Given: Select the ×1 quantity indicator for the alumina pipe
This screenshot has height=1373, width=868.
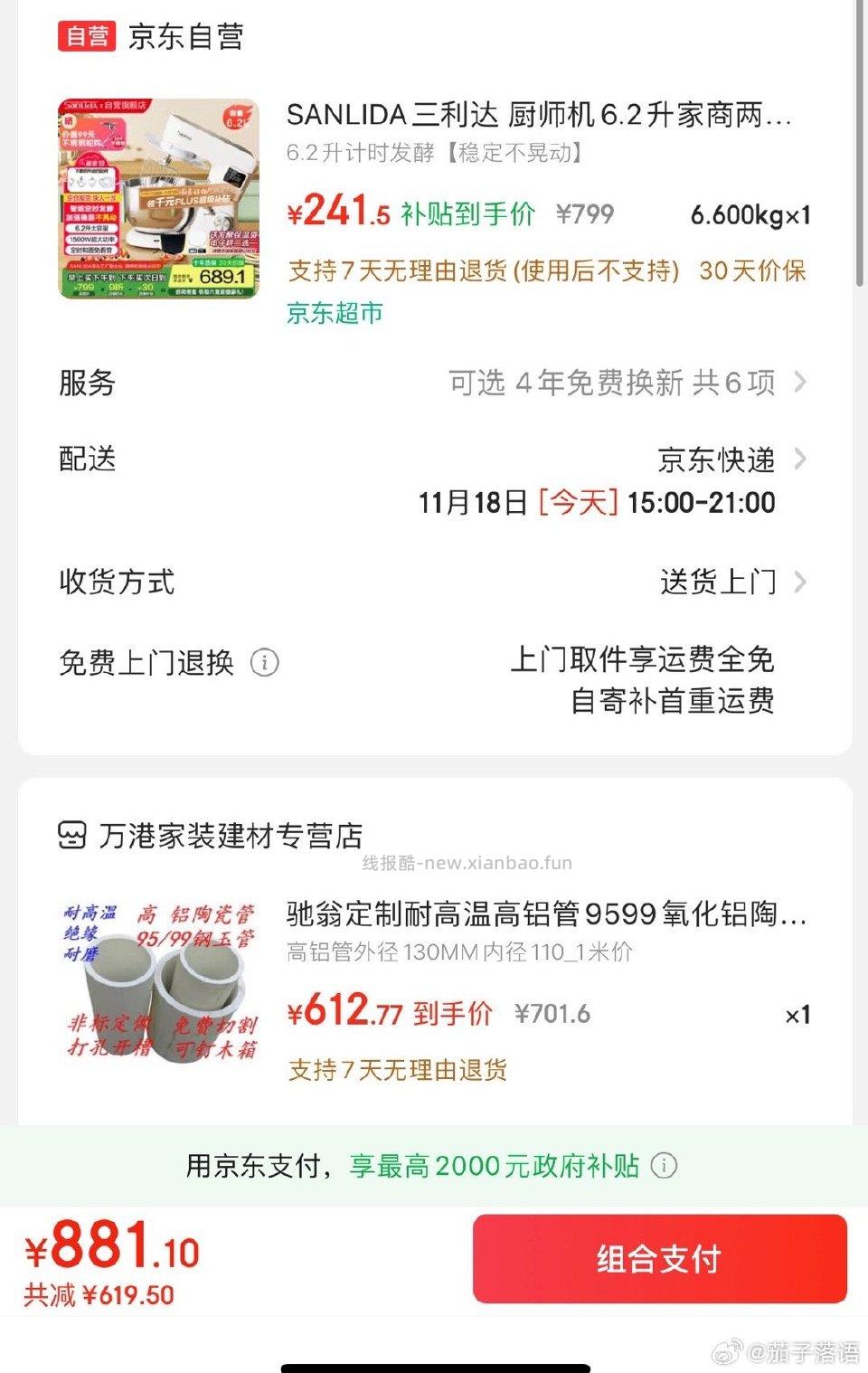Looking at the screenshot, I should pos(797,1016).
